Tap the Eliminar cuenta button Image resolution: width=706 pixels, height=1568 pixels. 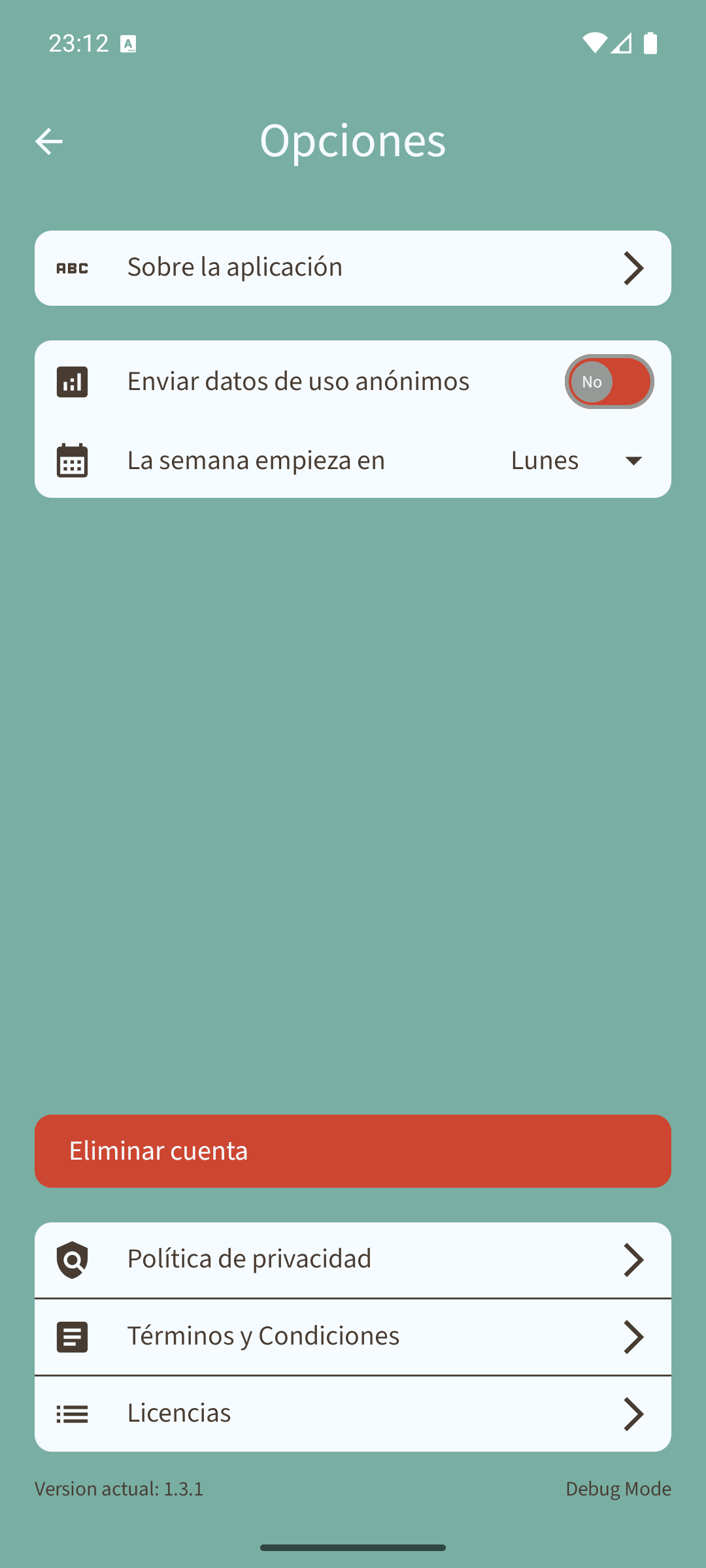(x=353, y=1151)
